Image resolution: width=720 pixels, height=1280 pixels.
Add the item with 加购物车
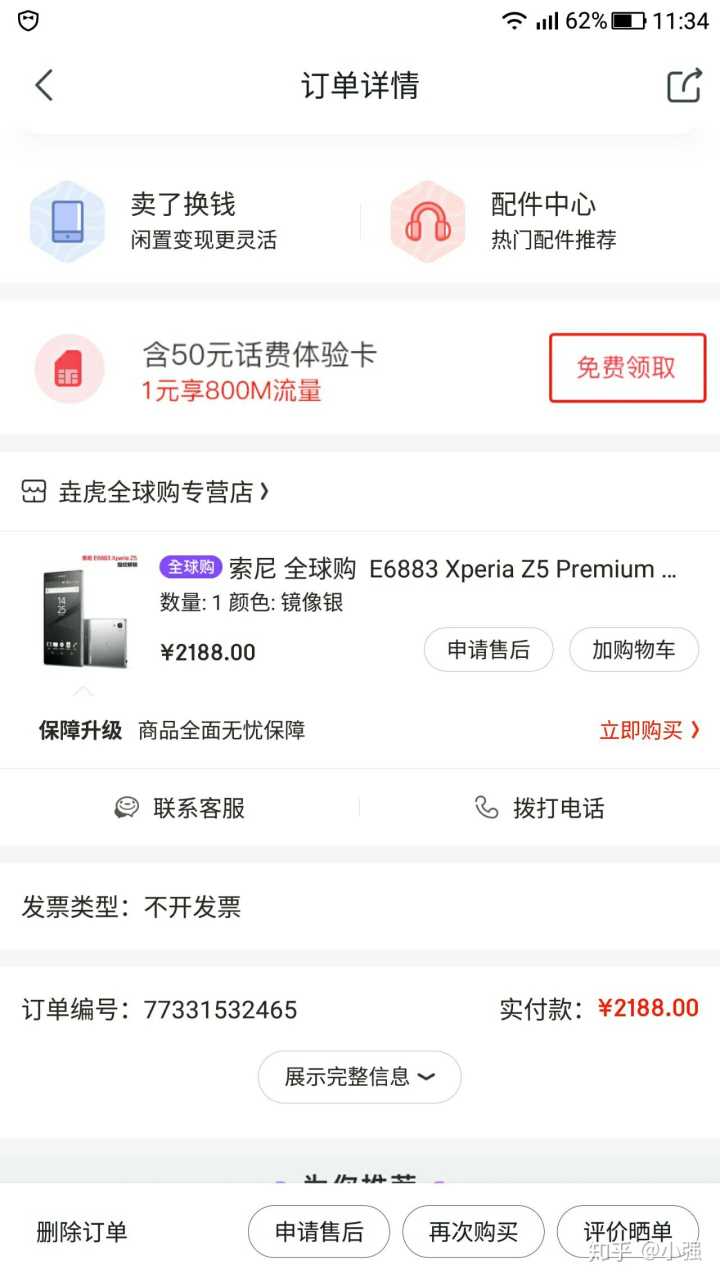coord(633,650)
